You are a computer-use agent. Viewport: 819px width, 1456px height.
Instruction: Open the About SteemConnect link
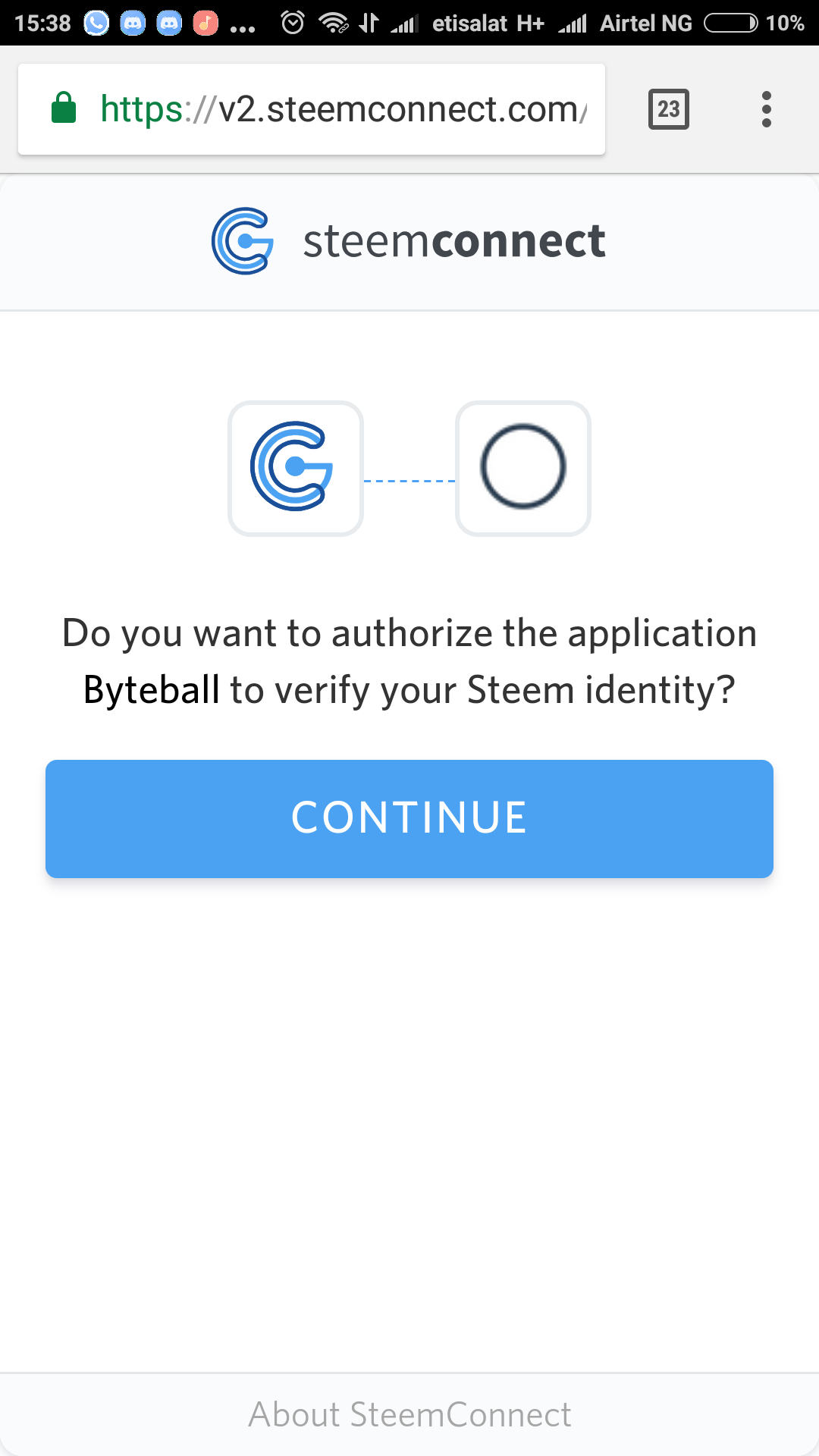pos(409,1414)
